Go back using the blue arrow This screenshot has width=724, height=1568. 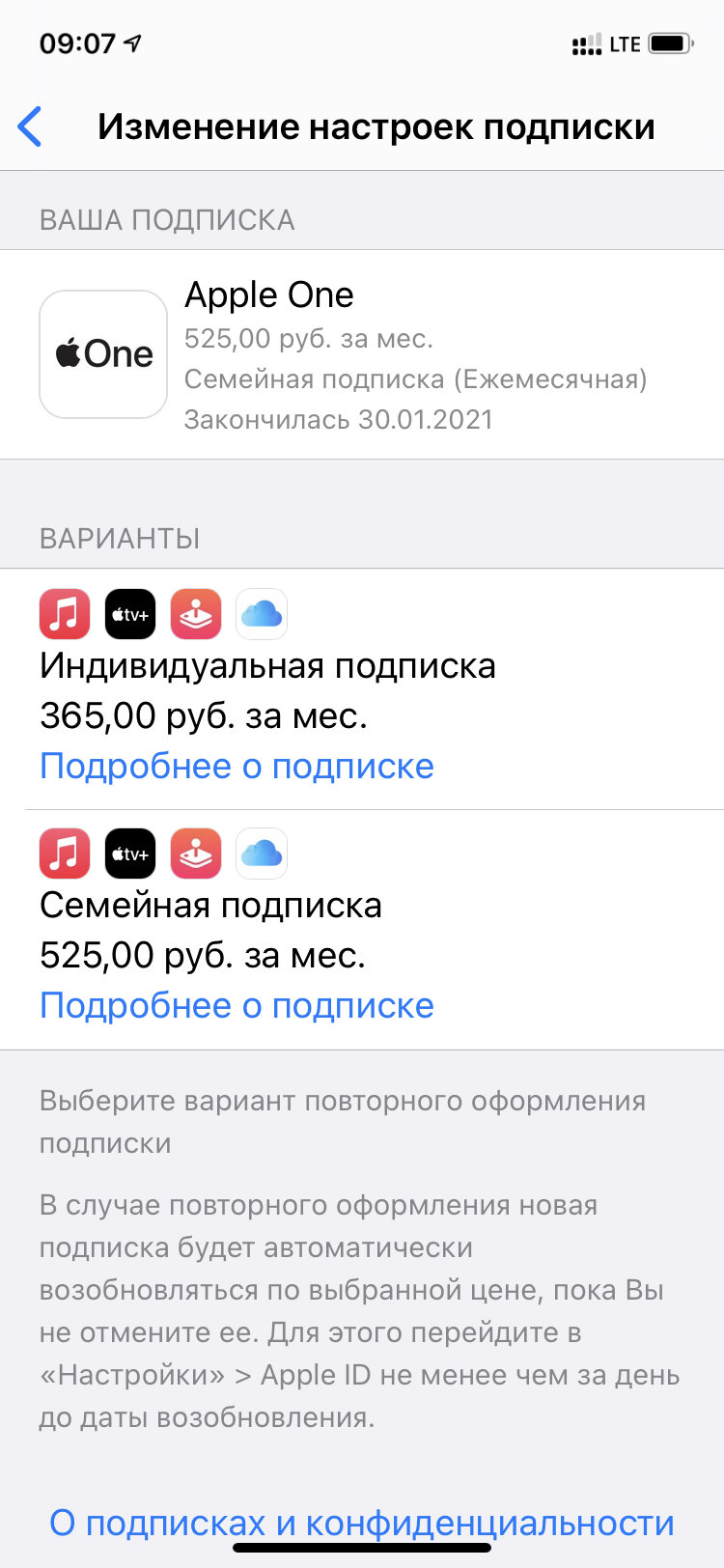(31, 126)
